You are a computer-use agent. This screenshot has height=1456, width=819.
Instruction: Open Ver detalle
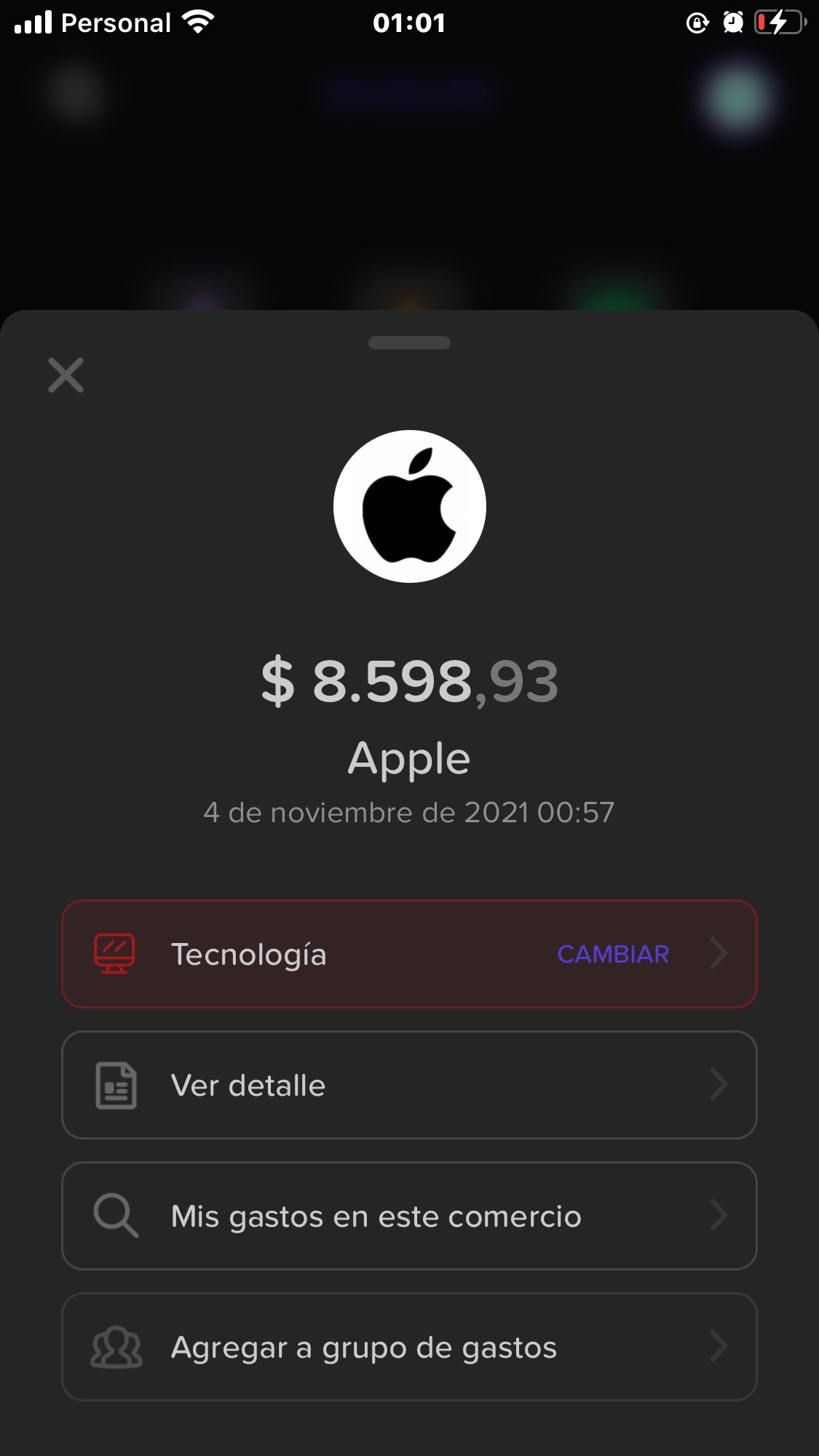[409, 1085]
